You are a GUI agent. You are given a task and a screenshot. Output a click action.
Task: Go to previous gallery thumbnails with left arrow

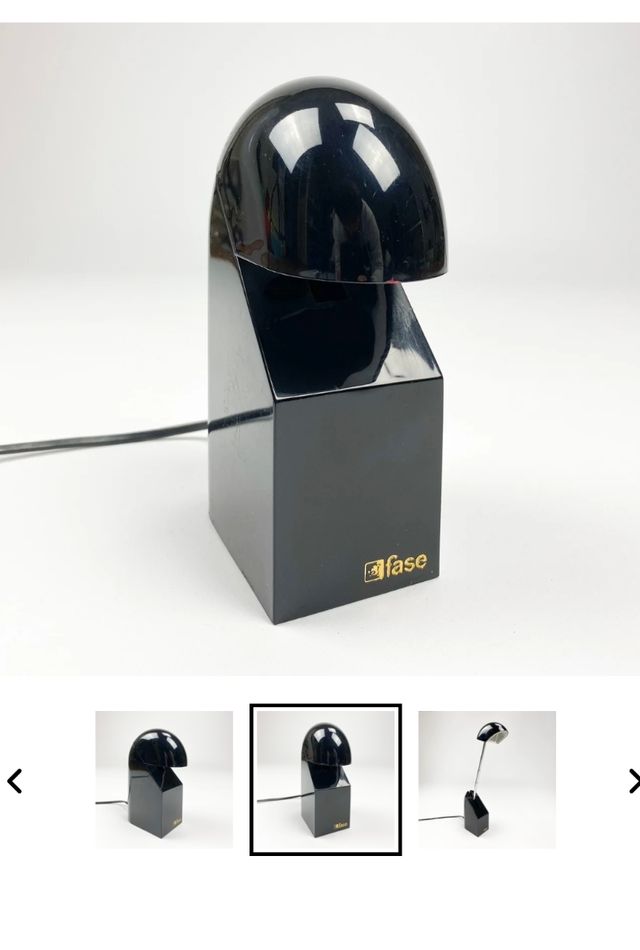tap(15, 781)
